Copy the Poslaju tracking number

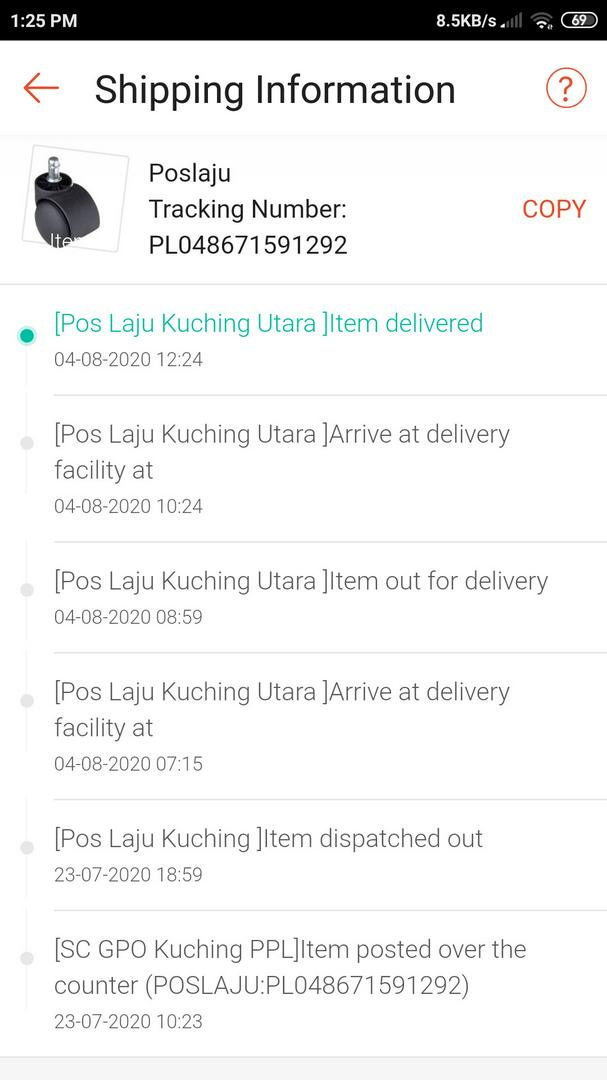click(x=553, y=209)
